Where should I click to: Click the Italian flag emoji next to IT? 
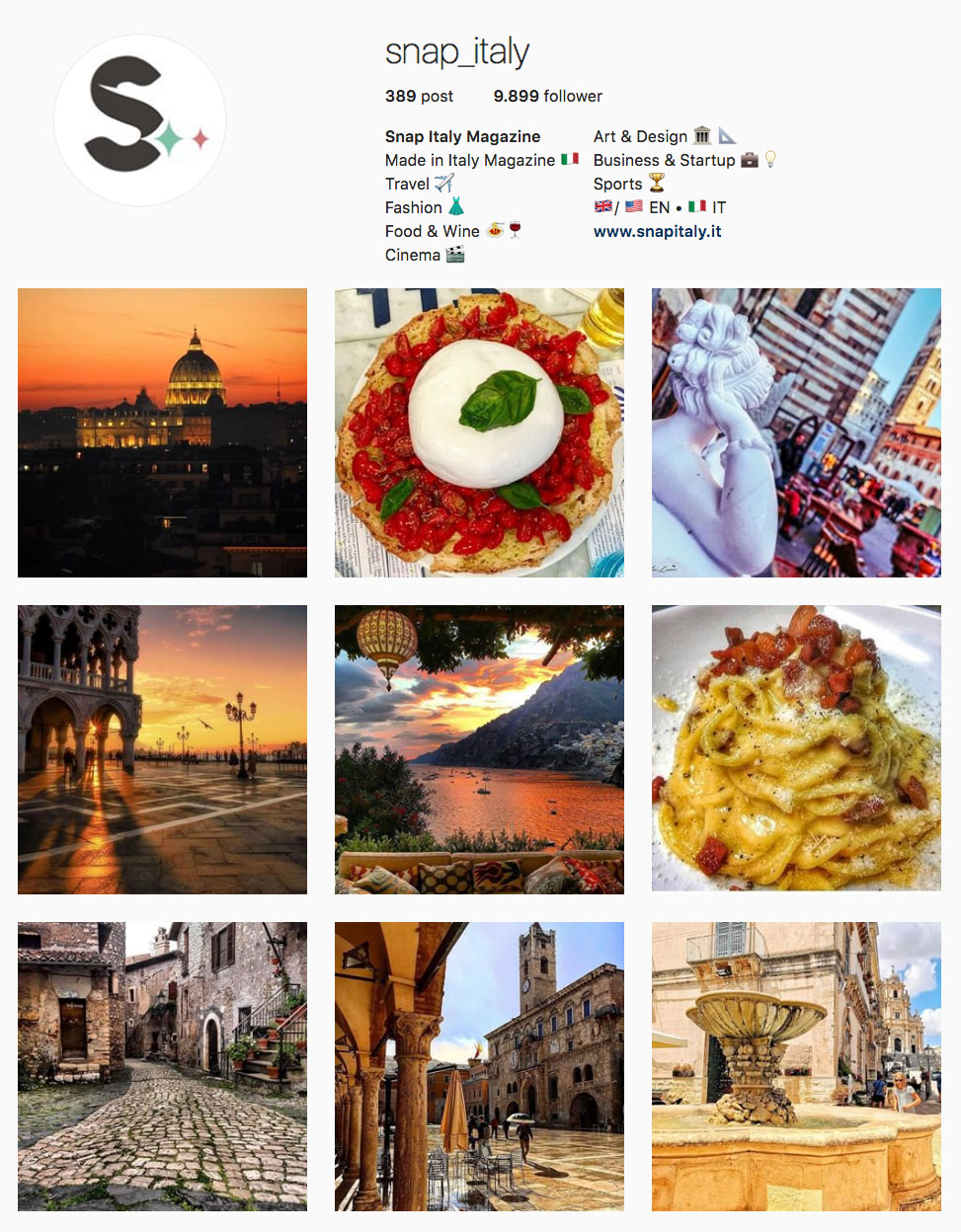pos(696,206)
